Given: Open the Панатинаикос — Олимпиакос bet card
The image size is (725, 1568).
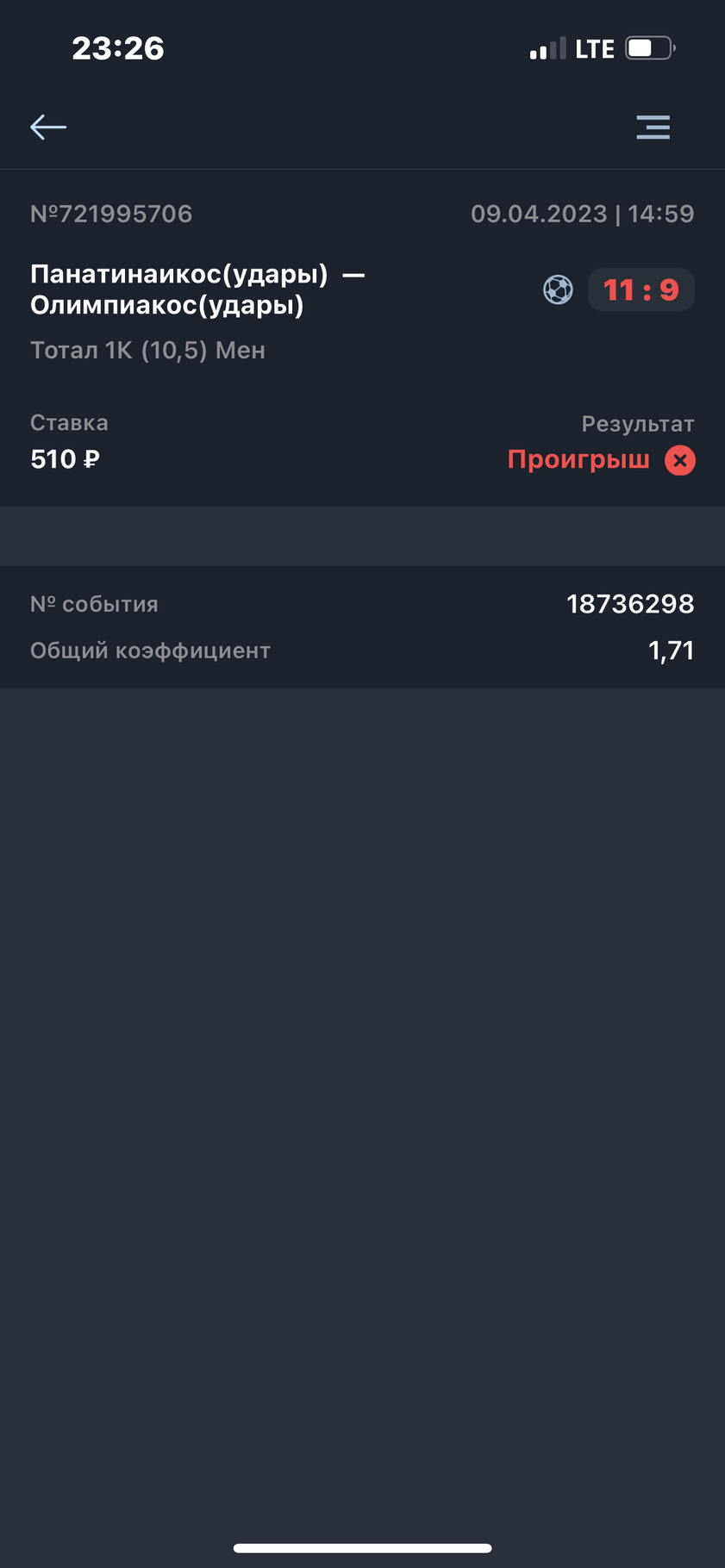Looking at the screenshot, I should [362, 338].
